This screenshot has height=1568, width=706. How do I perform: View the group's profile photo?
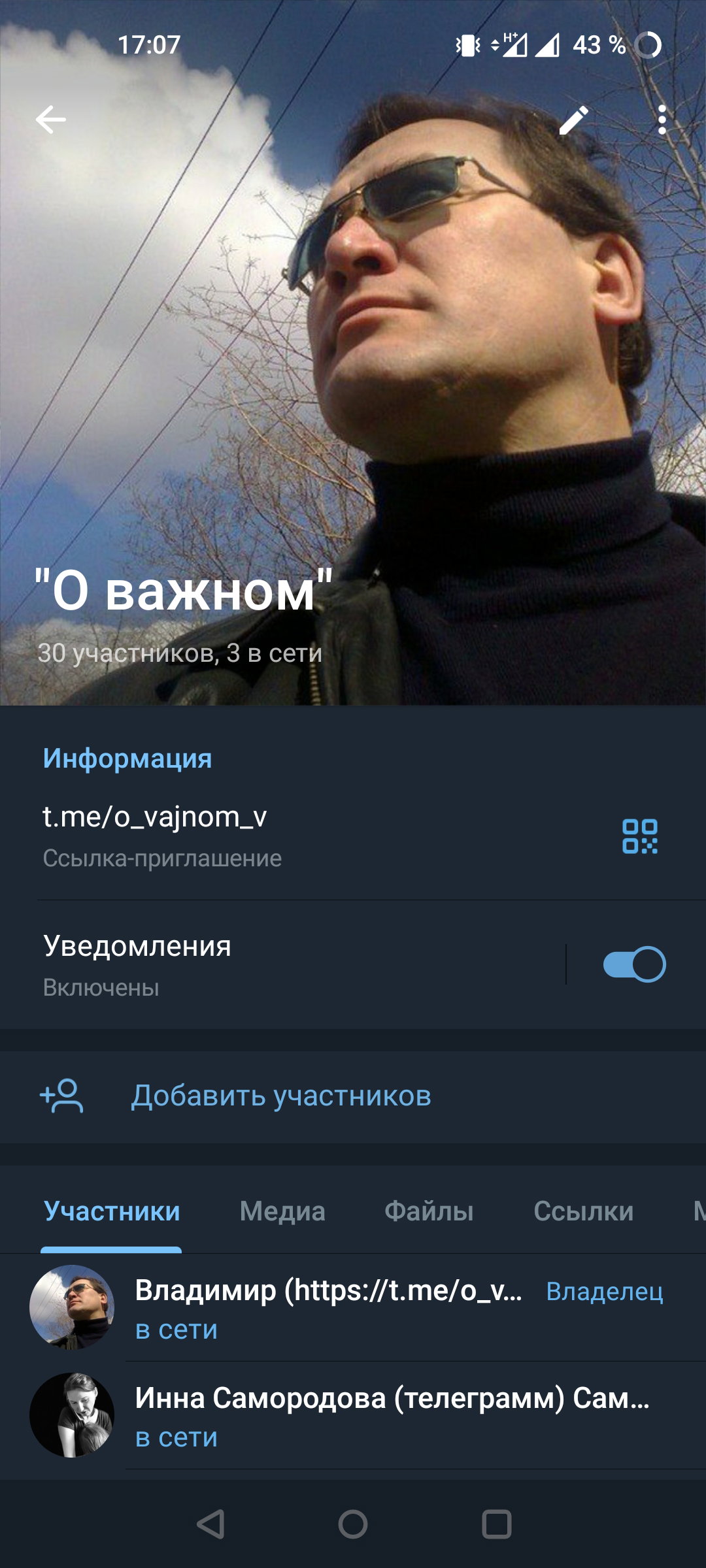coord(353,353)
